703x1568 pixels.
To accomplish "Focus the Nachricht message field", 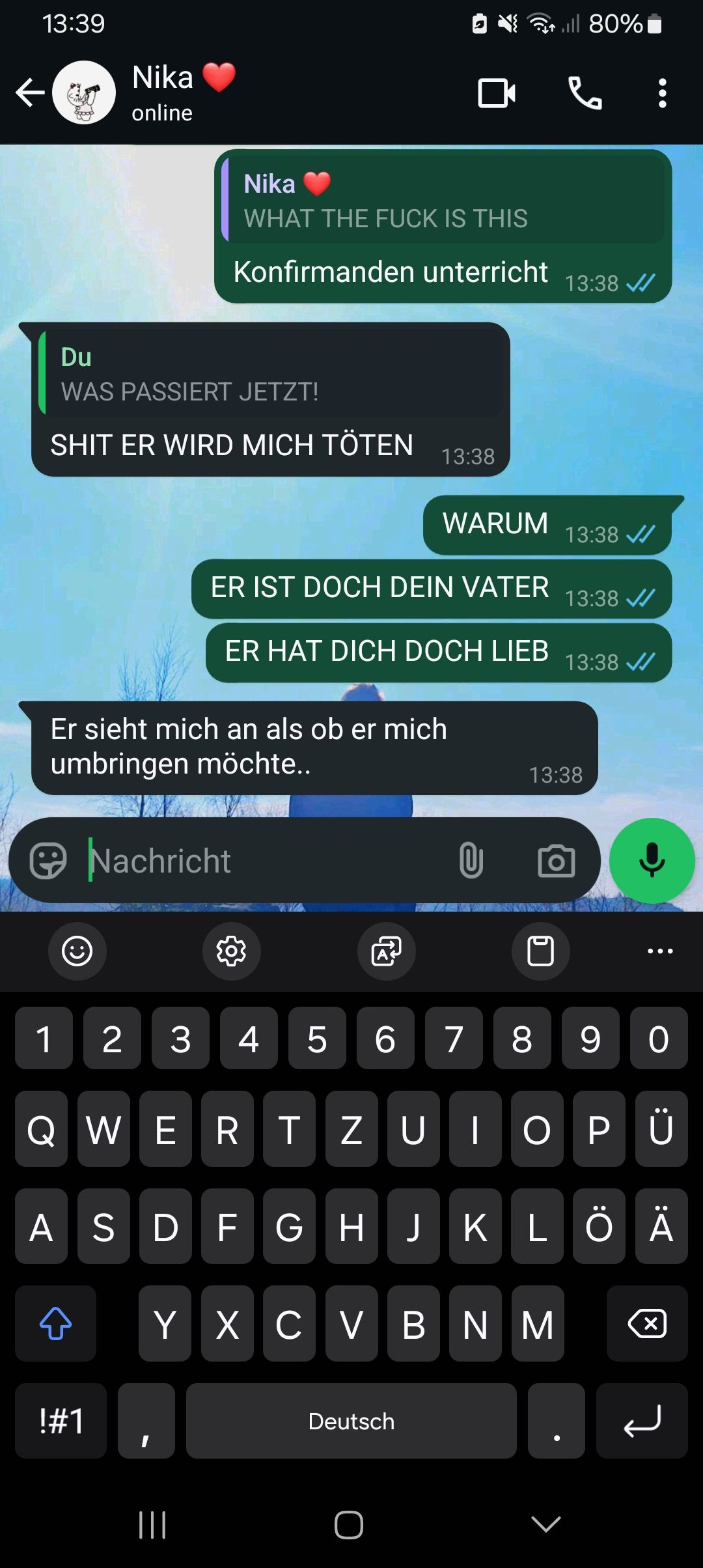I will [260, 861].
